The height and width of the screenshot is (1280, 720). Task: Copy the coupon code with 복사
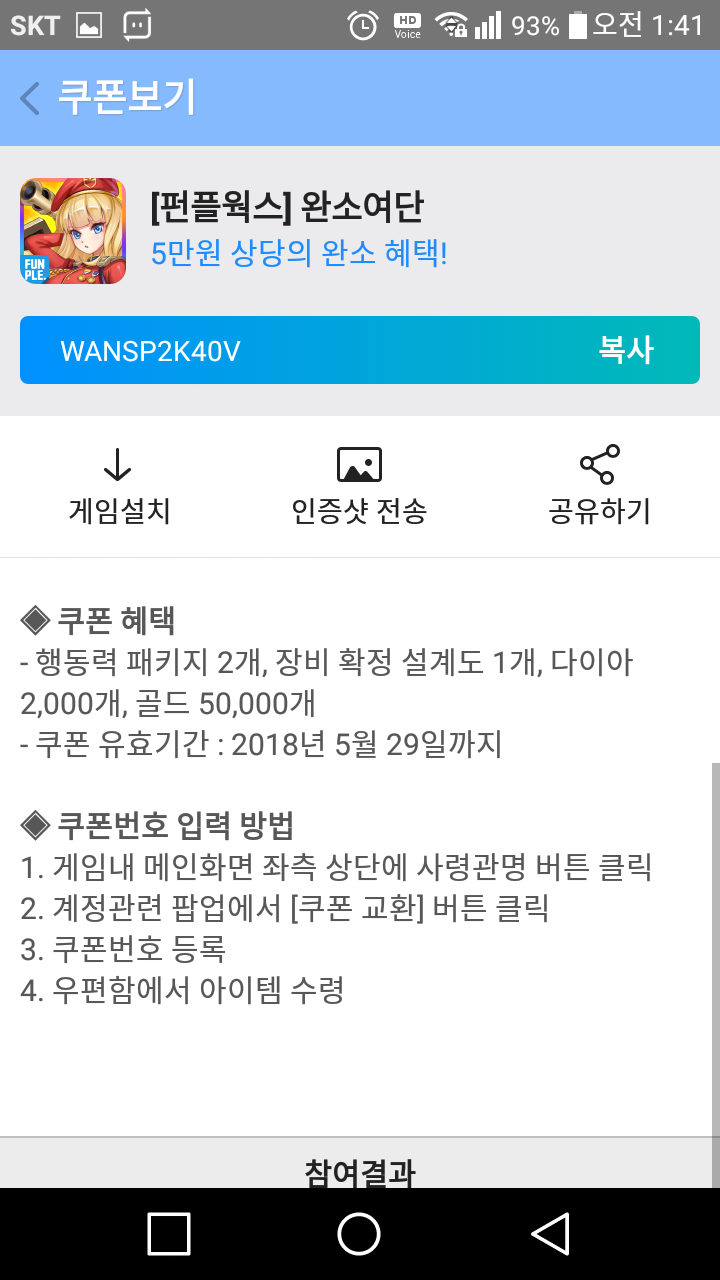point(625,350)
